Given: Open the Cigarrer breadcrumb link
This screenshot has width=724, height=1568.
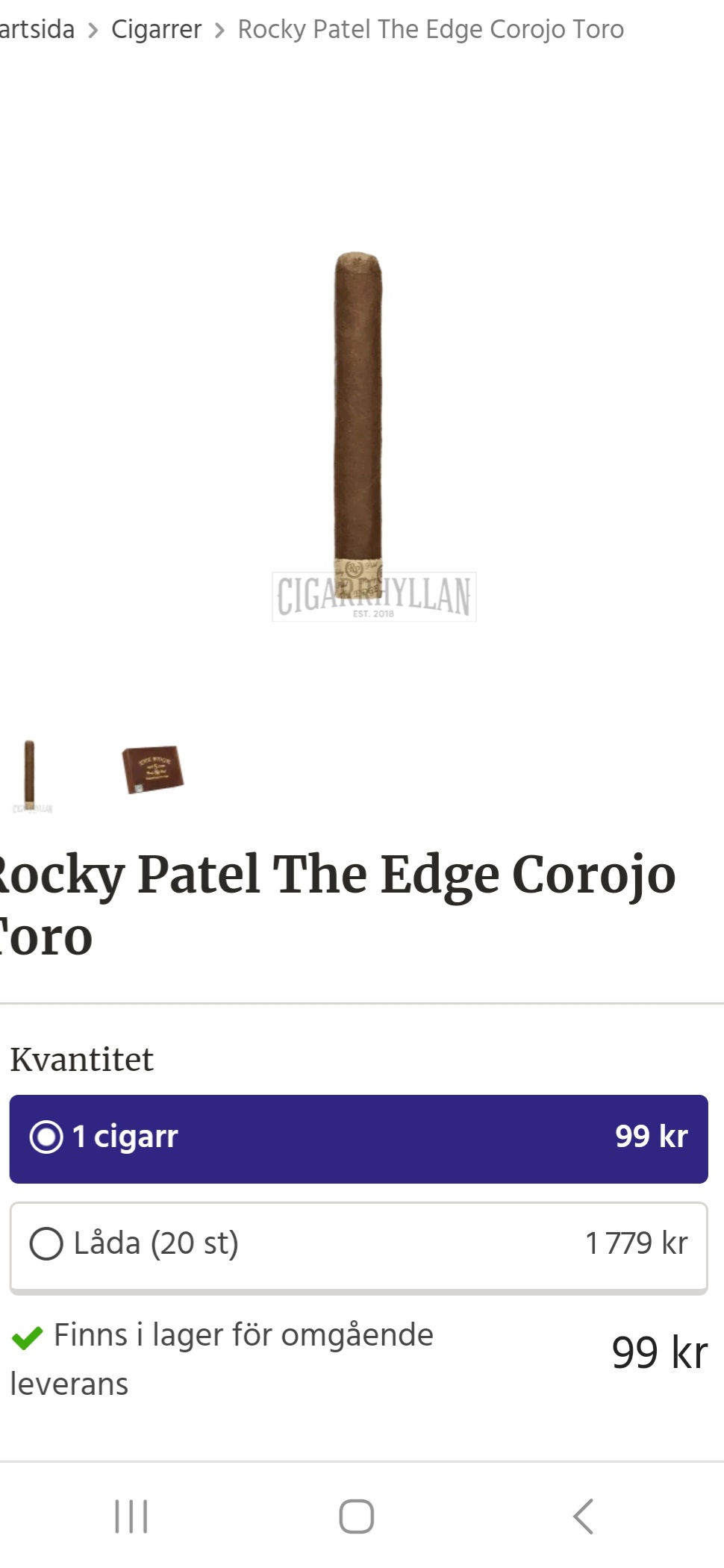Looking at the screenshot, I should [x=156, y=29].
